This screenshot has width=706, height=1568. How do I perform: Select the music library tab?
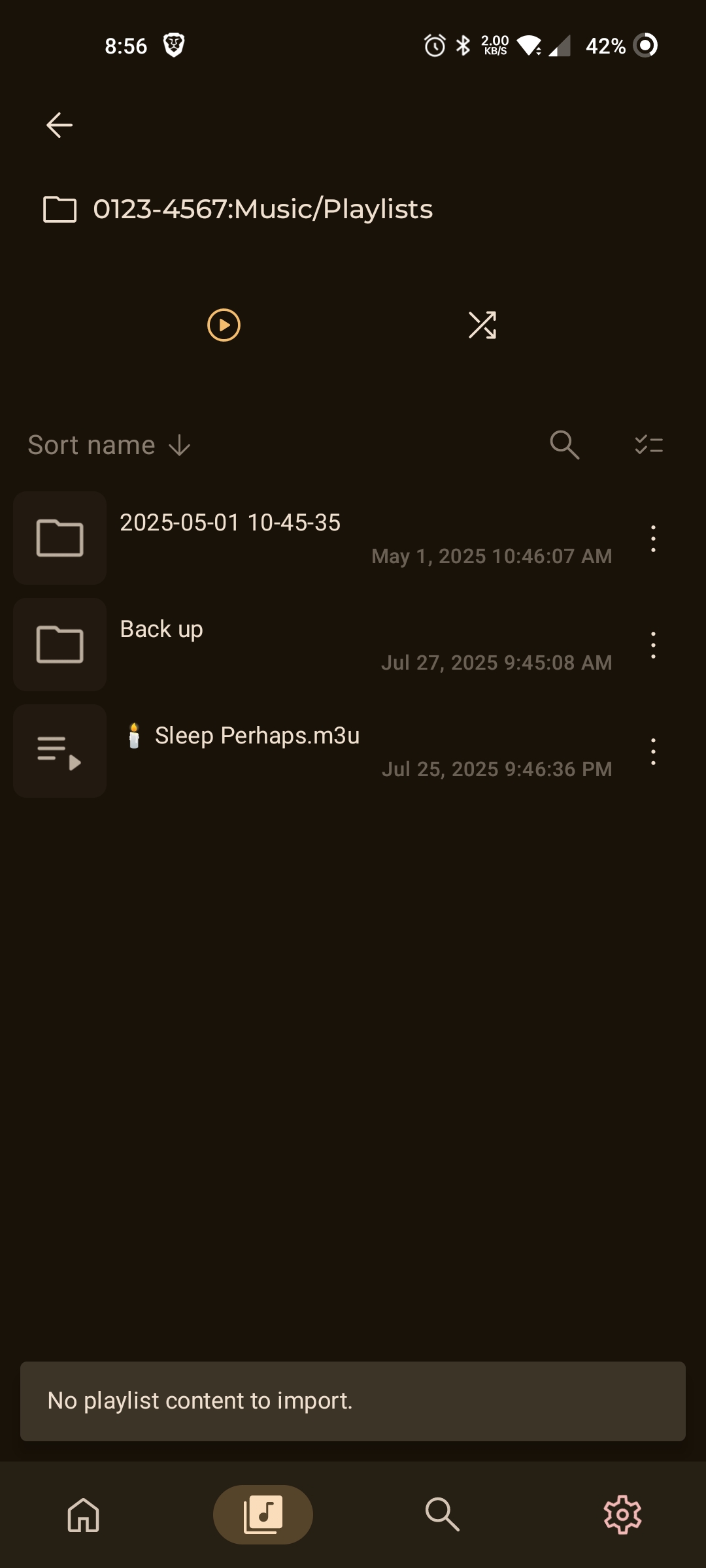point(263,1514)
